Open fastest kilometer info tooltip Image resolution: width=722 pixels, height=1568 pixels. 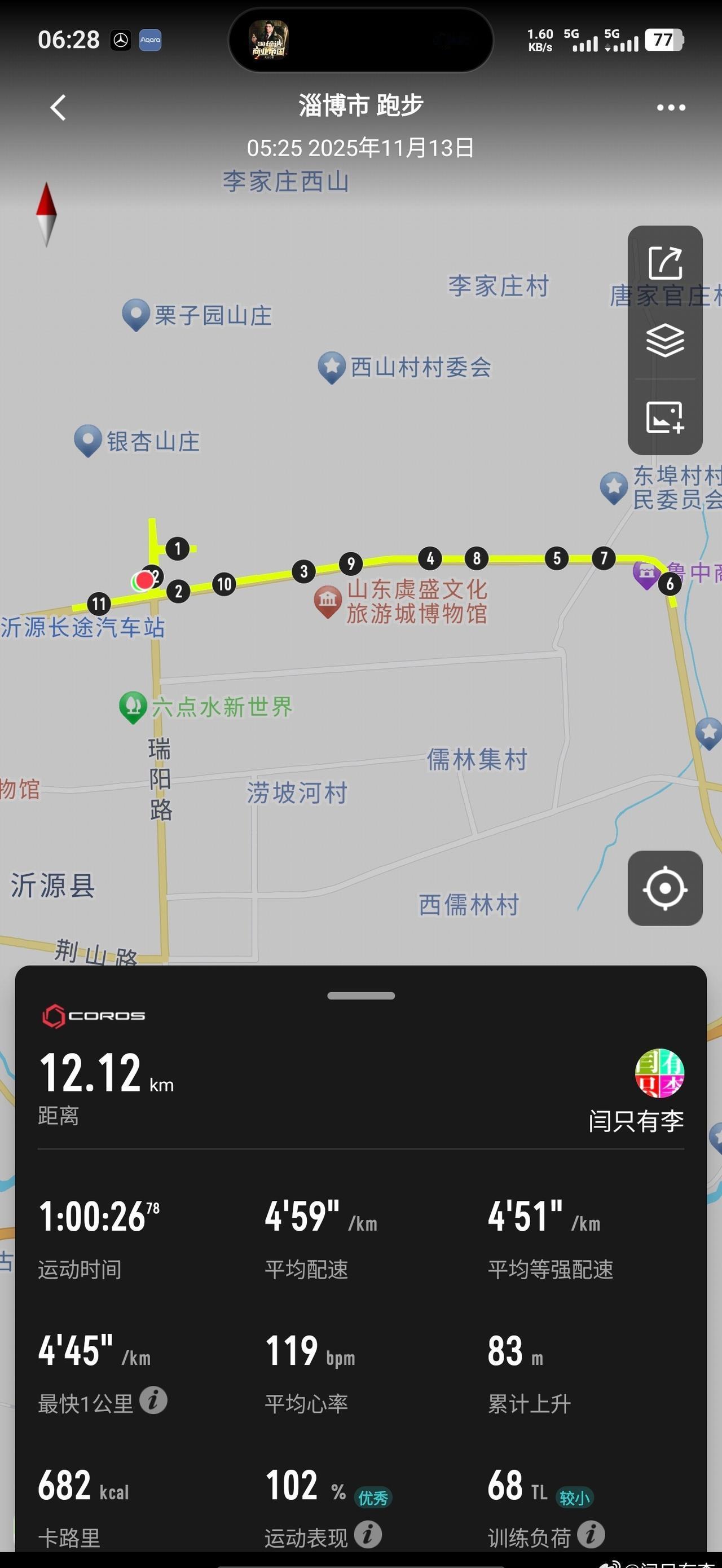point(153,1401)
